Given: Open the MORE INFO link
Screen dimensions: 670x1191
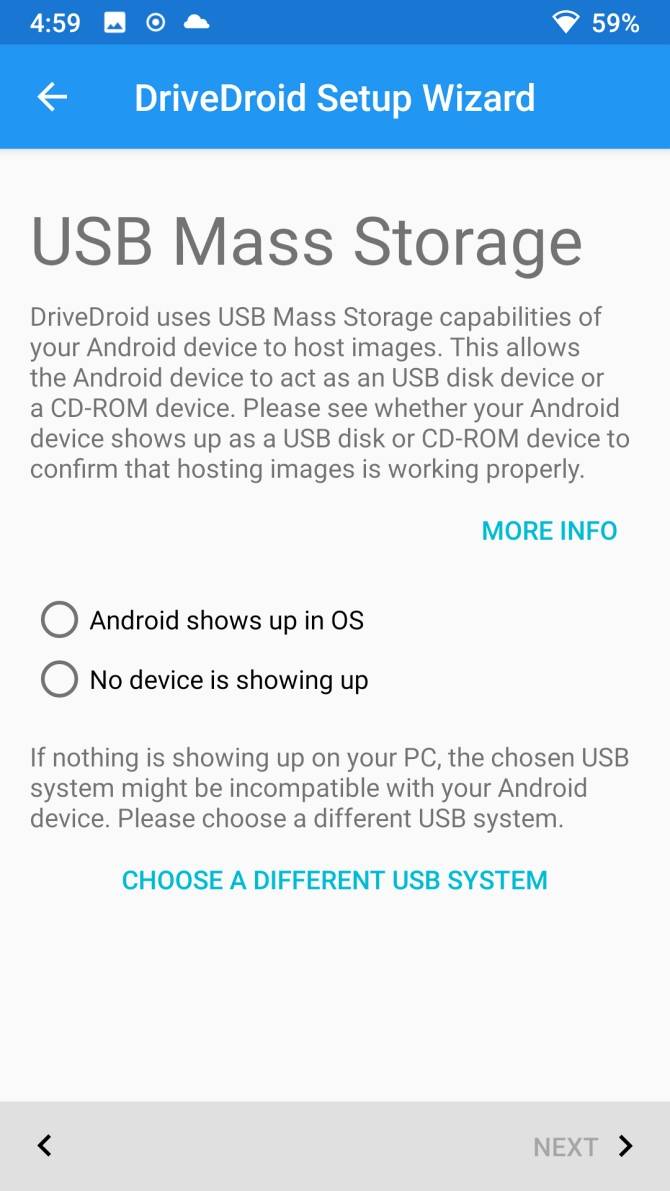Looking at the screenshot, I should click(x=549, y=531).
